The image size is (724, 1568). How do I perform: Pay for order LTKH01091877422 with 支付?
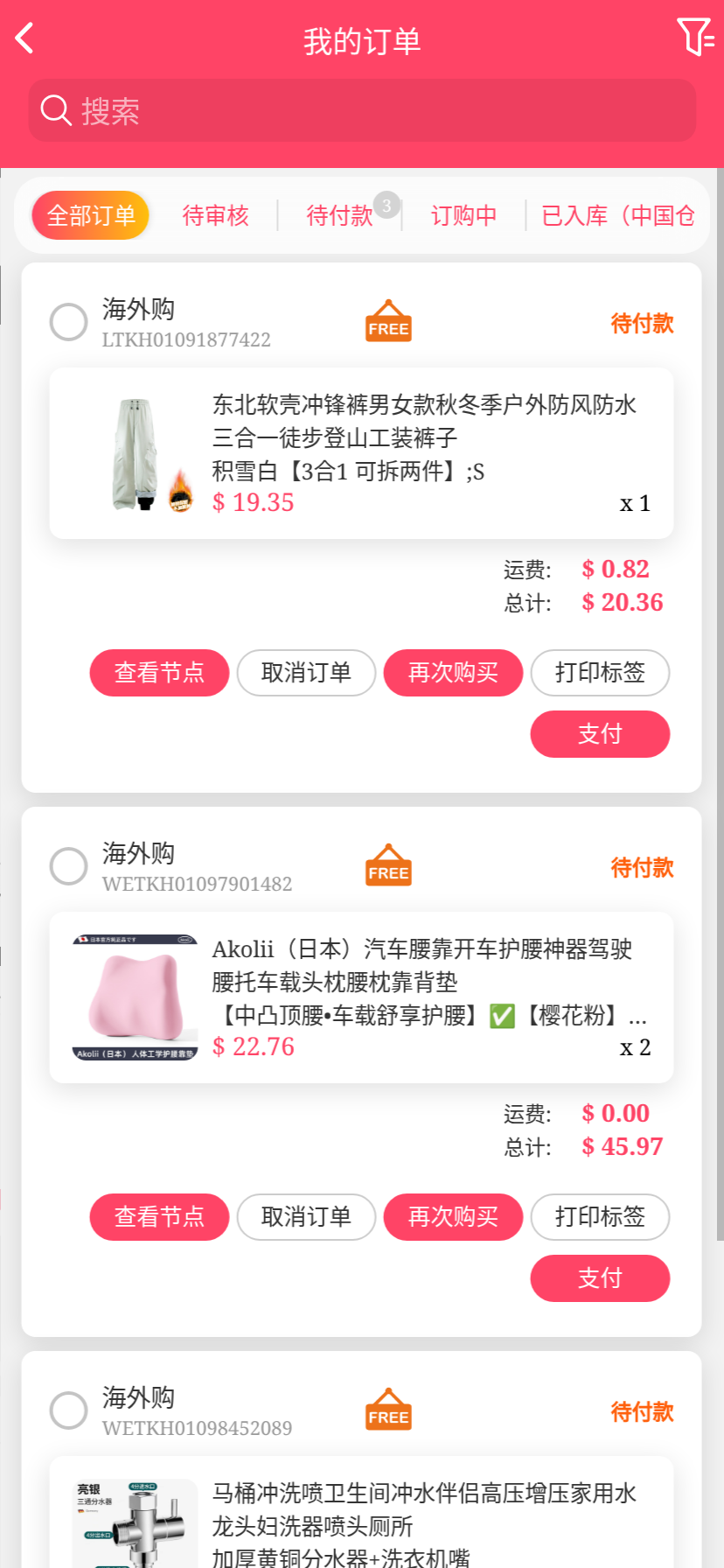600,734
